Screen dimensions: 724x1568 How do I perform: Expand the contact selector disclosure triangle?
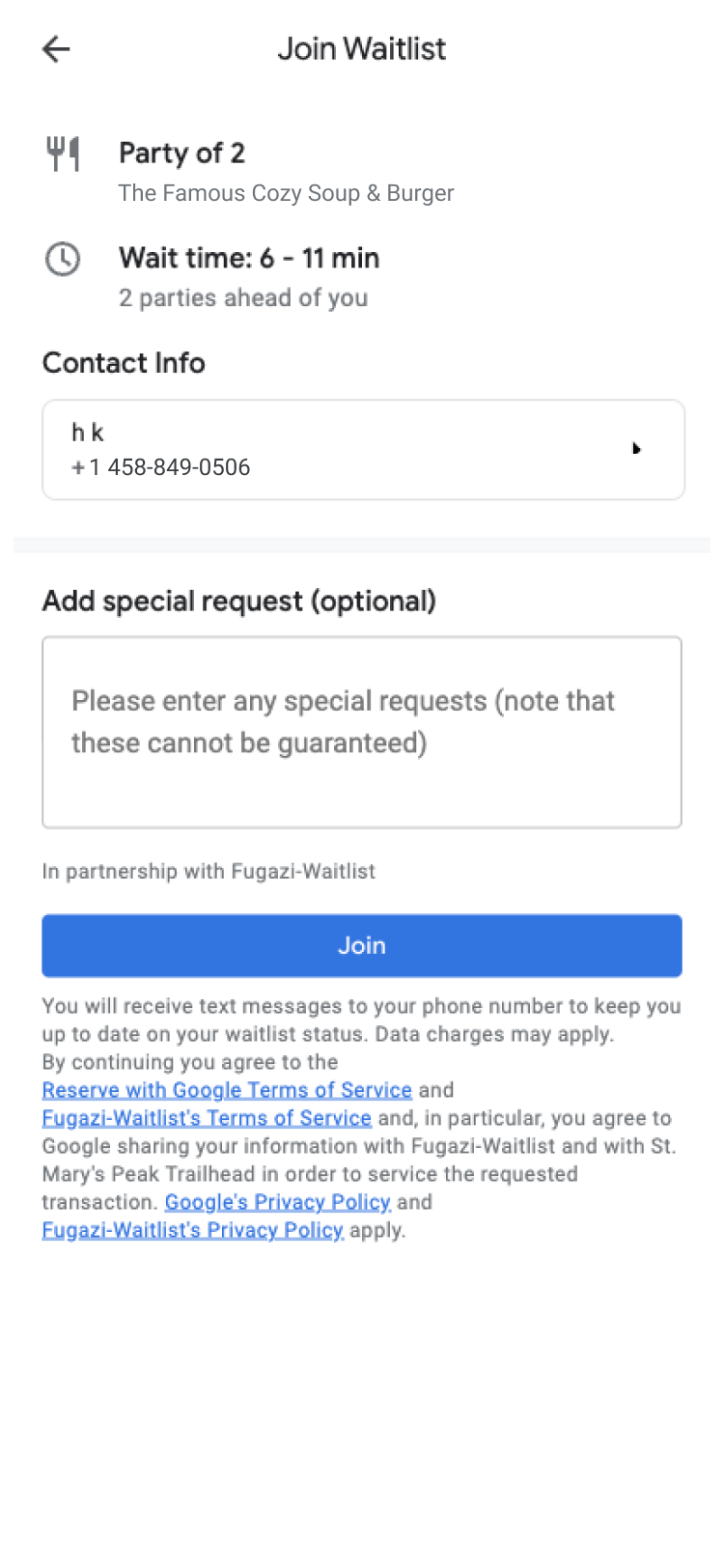click(636, 449)
